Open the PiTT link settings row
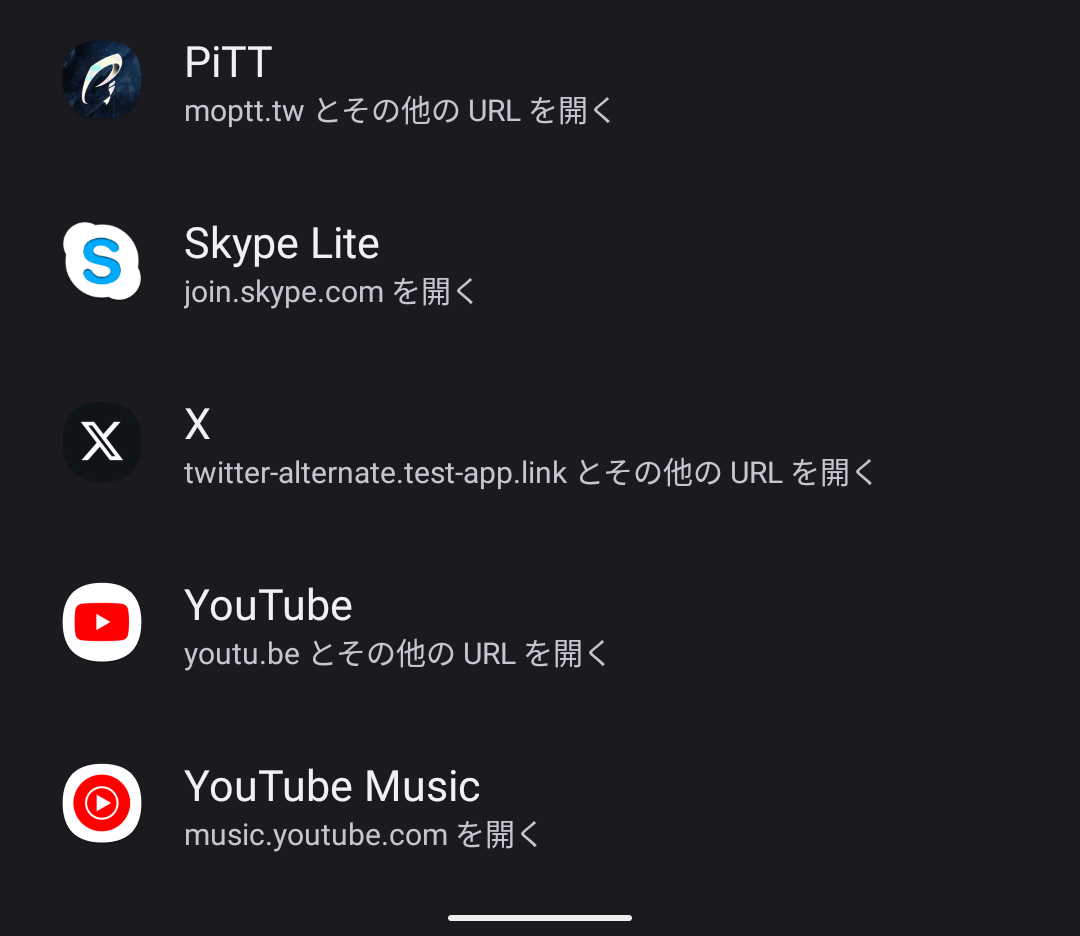 (400, 82)
